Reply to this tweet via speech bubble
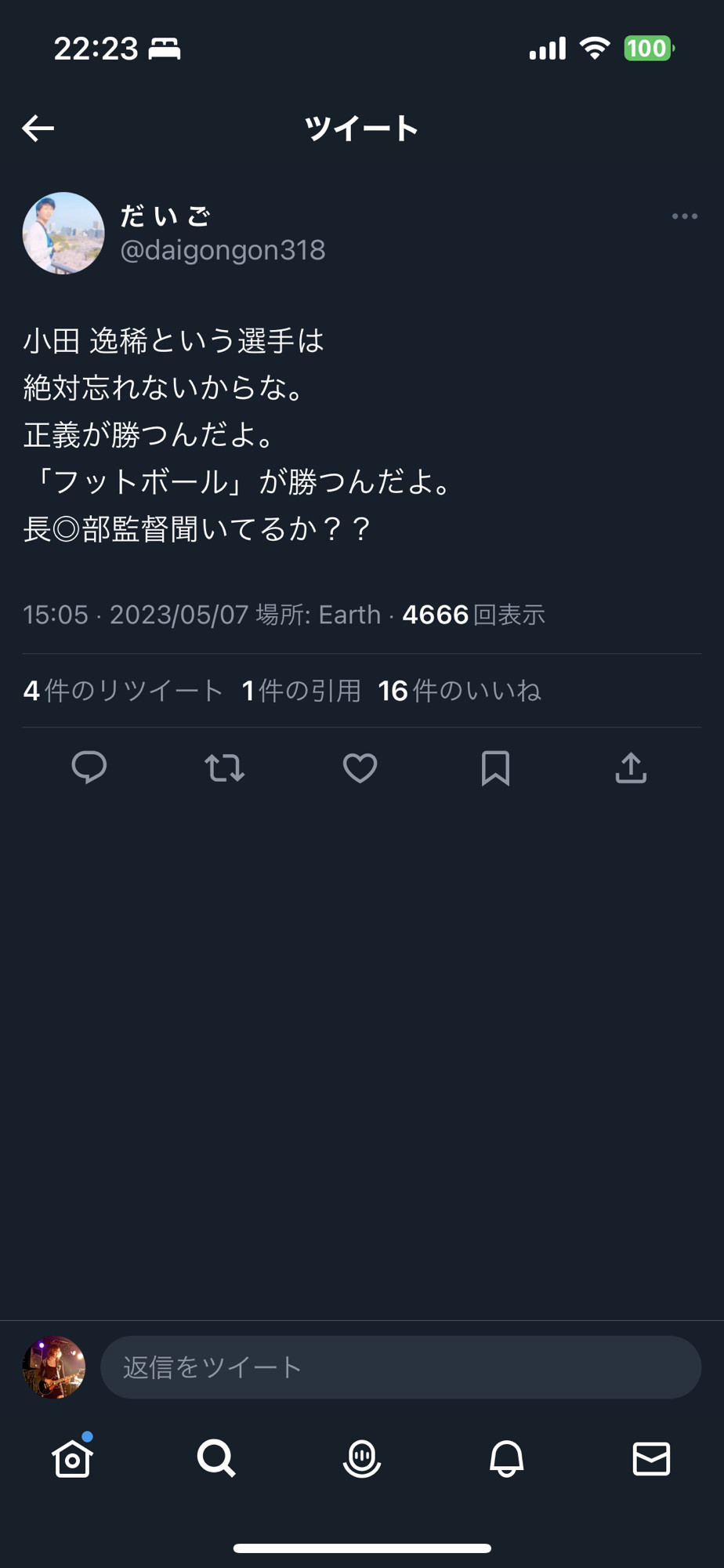This screenshot has height=1568, width=724. pyautogui.click(x=89, y=768)
